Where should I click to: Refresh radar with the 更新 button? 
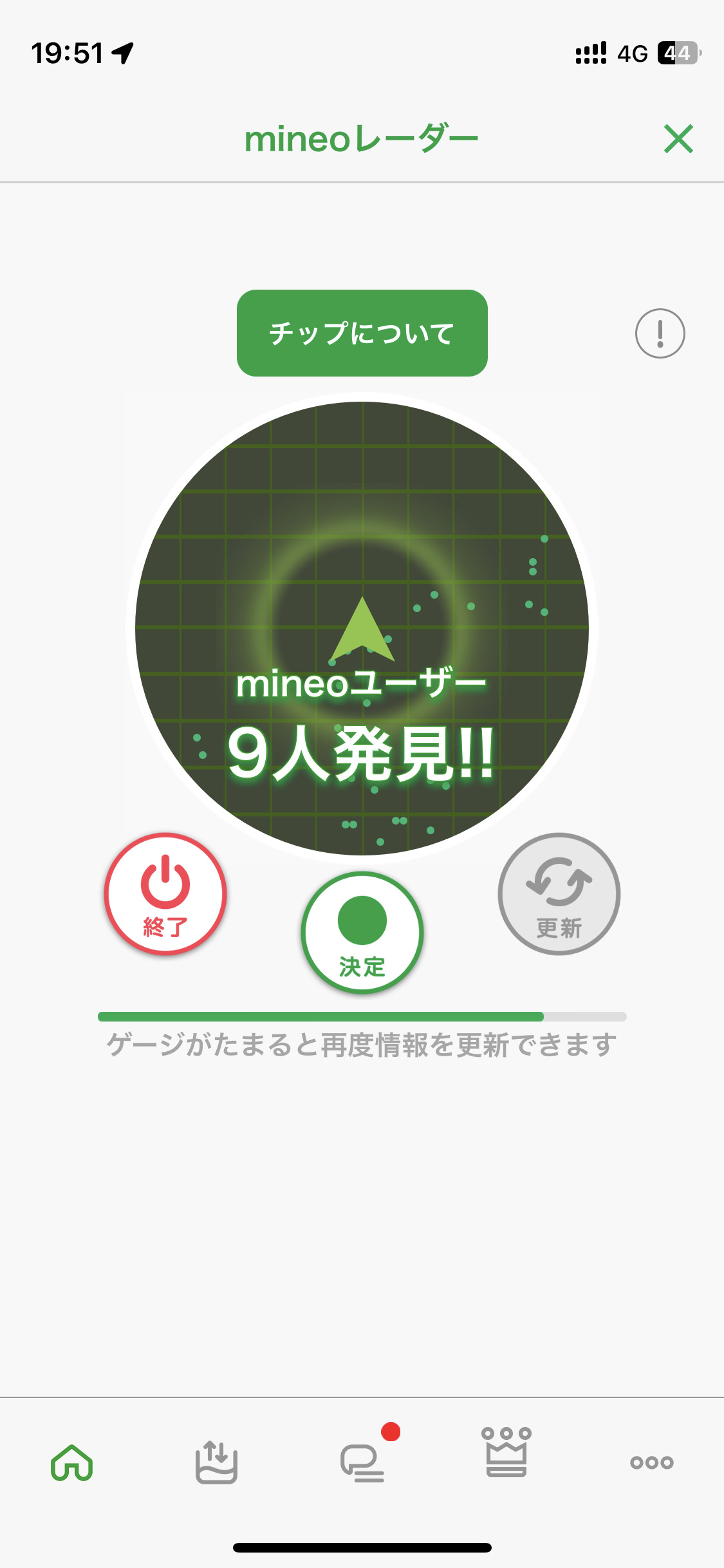[x=559, y=894]
